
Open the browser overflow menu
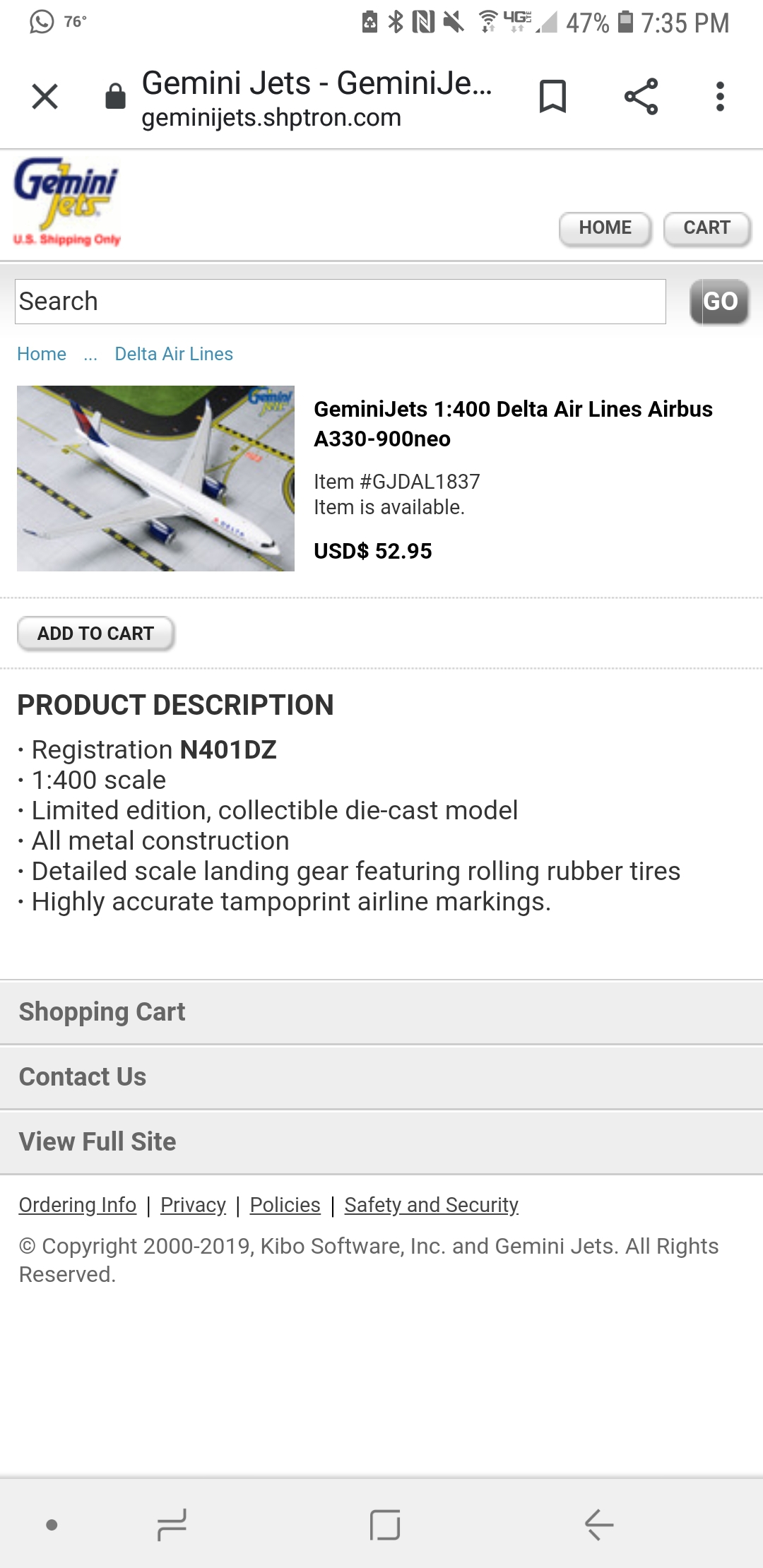pyautogui.click(x=720, y=97)
